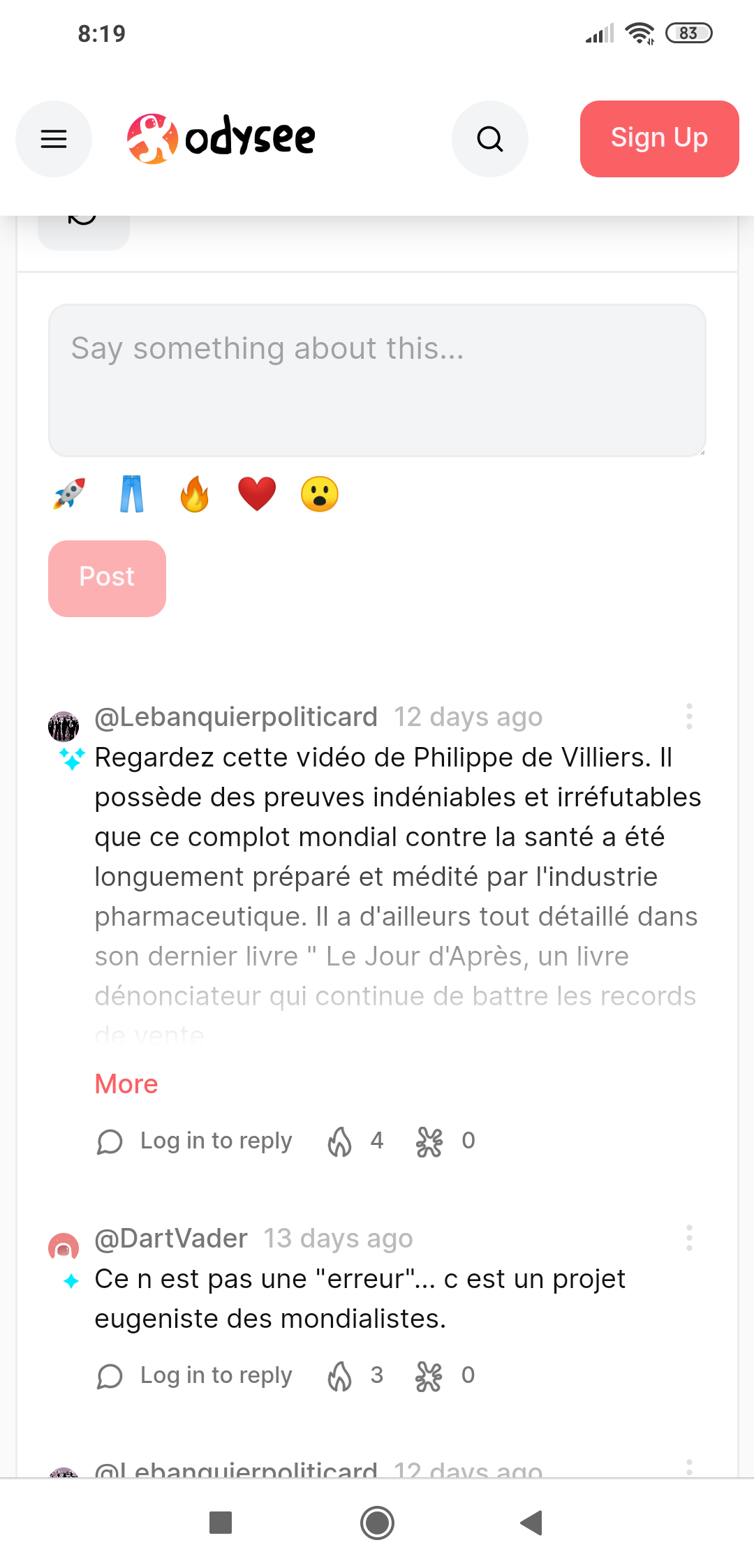This screenshot has width=754, height=1568.
Task: Slime-dislike Lebanquierpoliticard's comment
Action: click(x=429, y=1142)
